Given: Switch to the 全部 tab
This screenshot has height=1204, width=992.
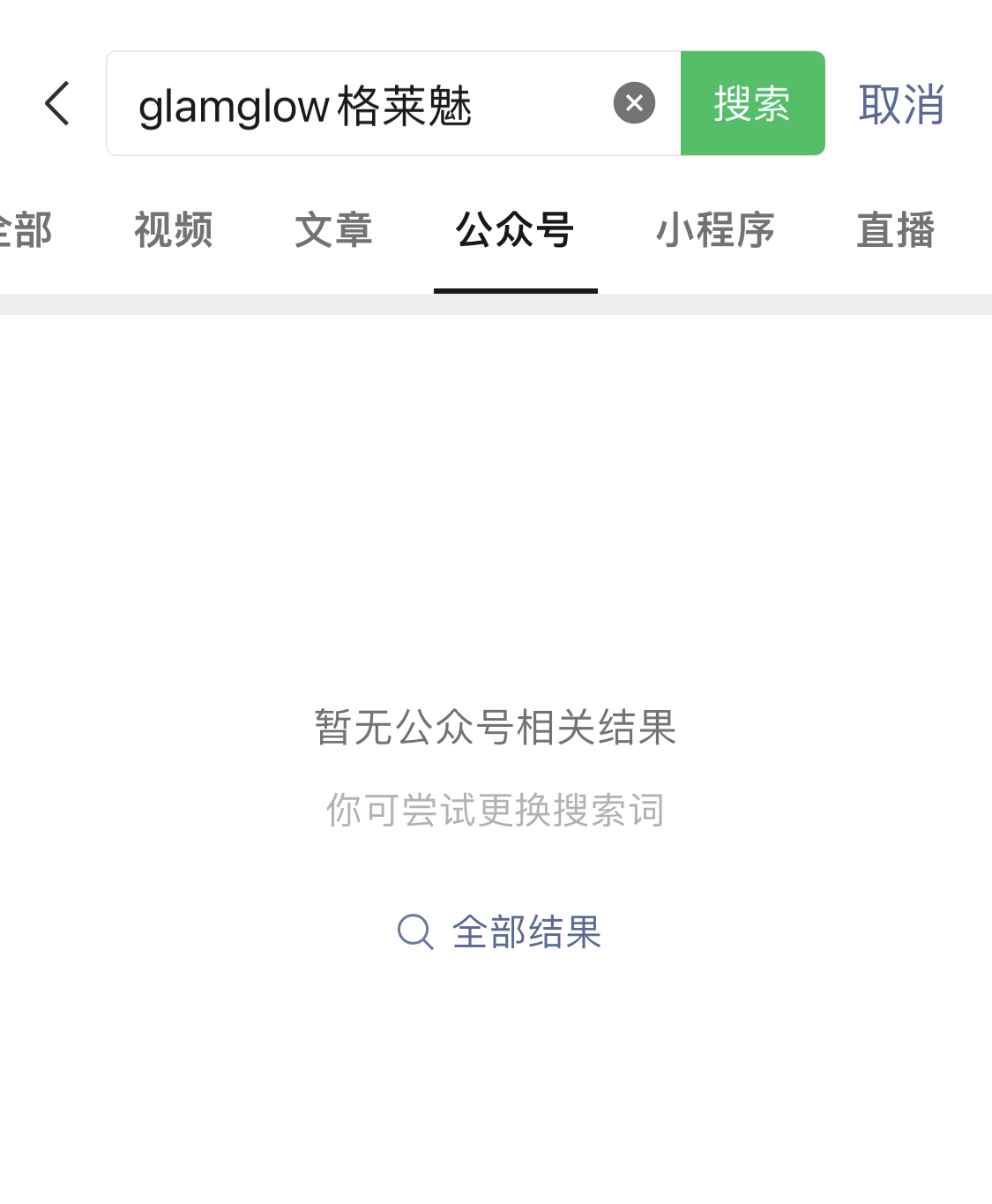Looking at the screenshot, I should point(26,230).
